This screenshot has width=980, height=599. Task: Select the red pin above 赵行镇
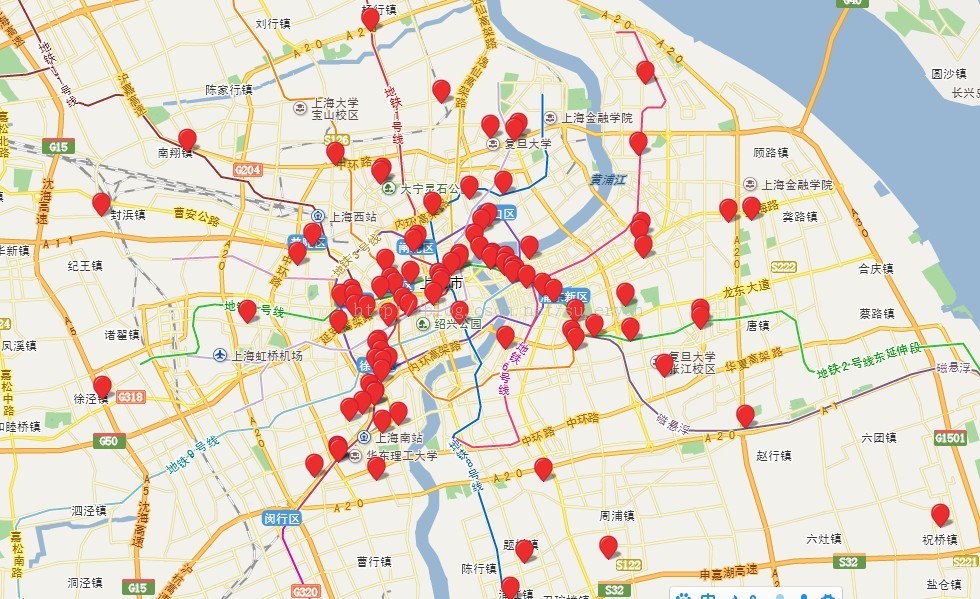745,414
